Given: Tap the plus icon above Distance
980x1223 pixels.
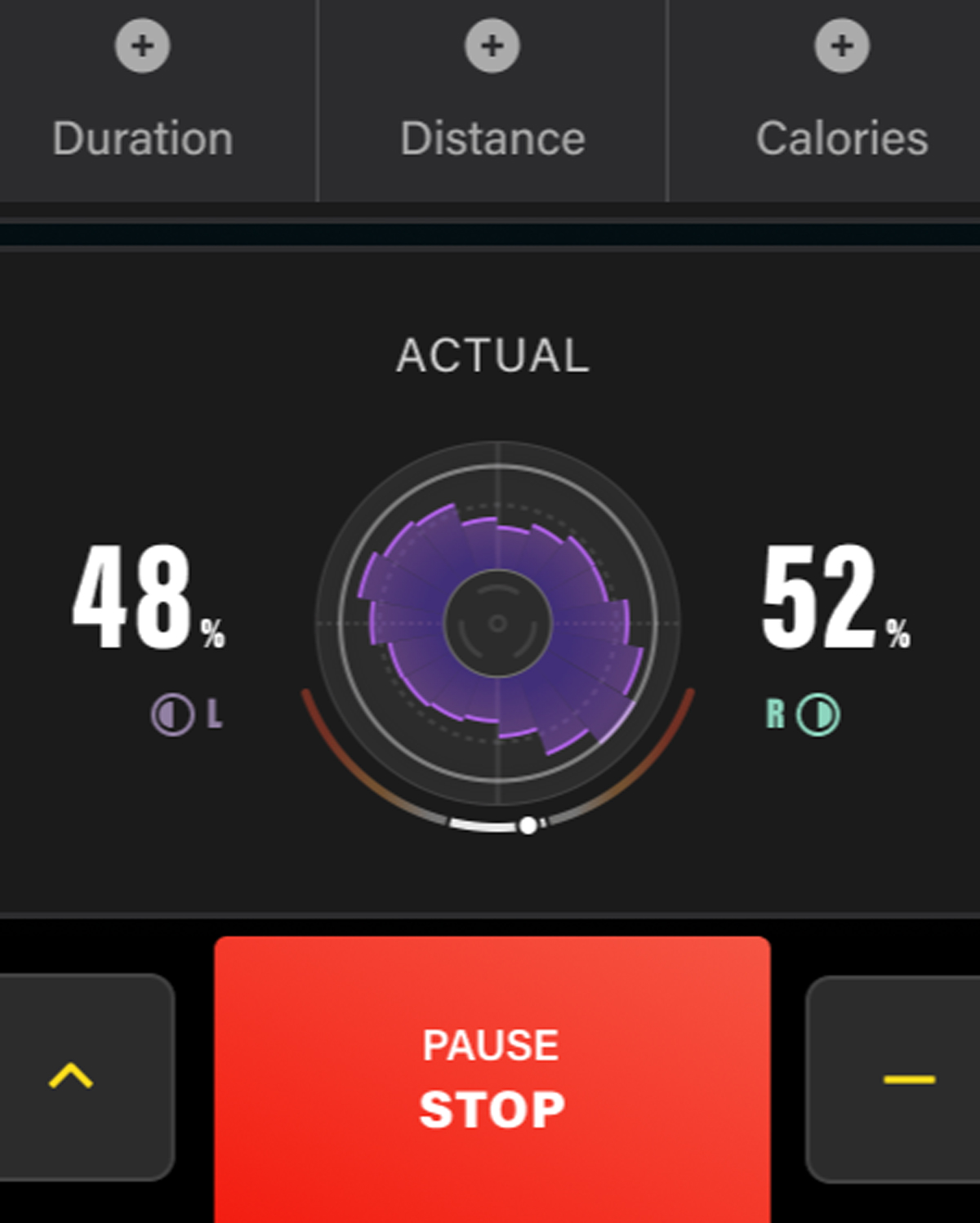Looking at the screenshot, I should pyautogui.click(x=491, y=47).
